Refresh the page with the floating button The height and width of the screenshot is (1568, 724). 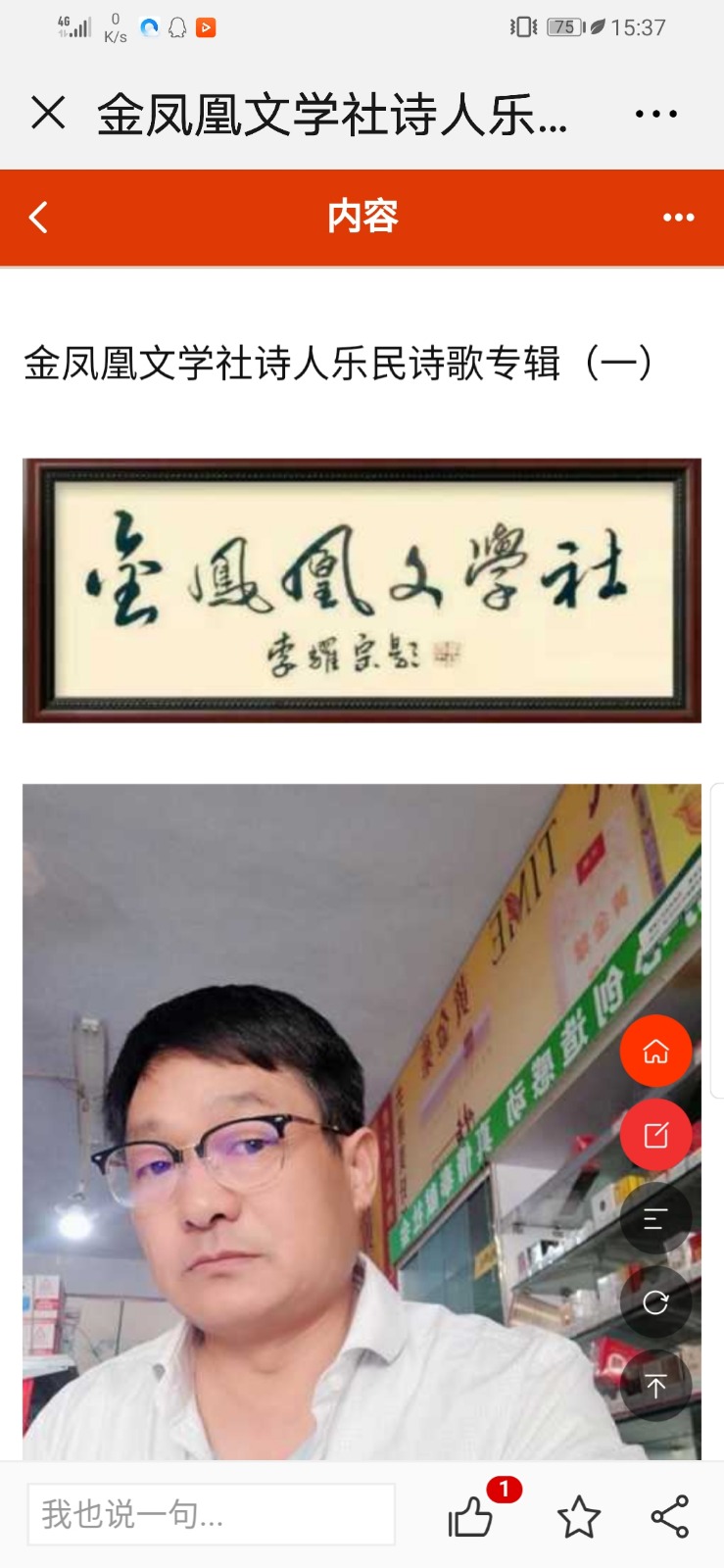coord(655,1302)
